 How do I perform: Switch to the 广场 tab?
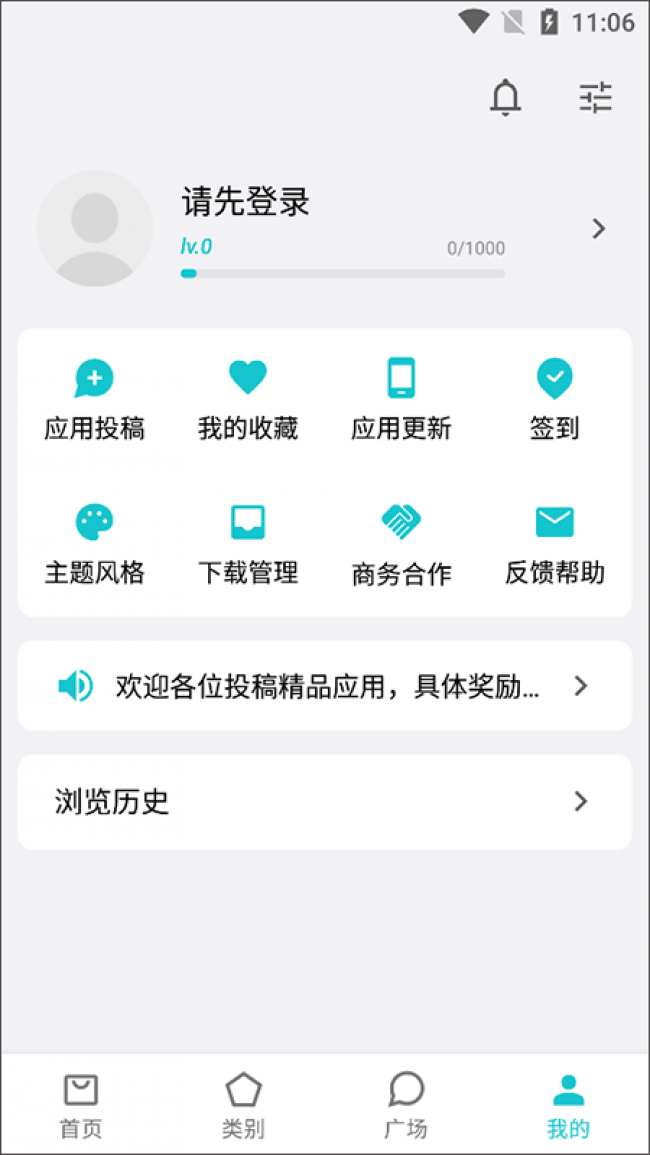pos(406,1106)
